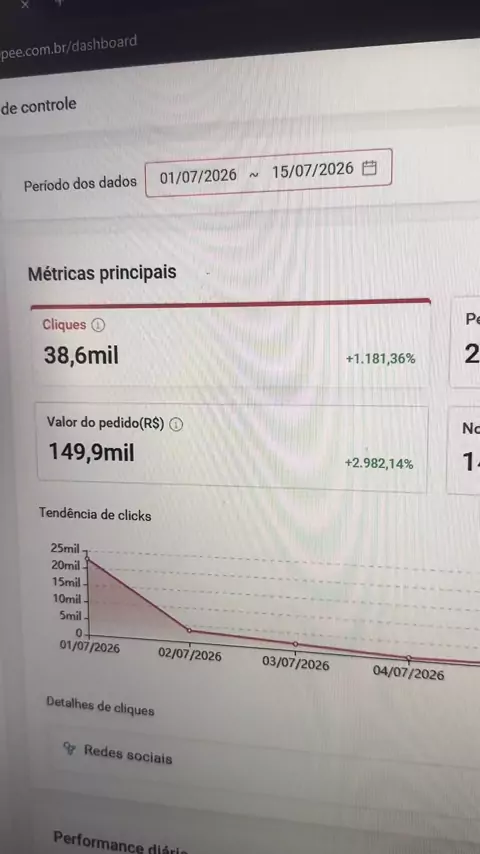Expand the Redes sociais click details row
This screenshot has width=480, height=854.
tap(262, 758)
